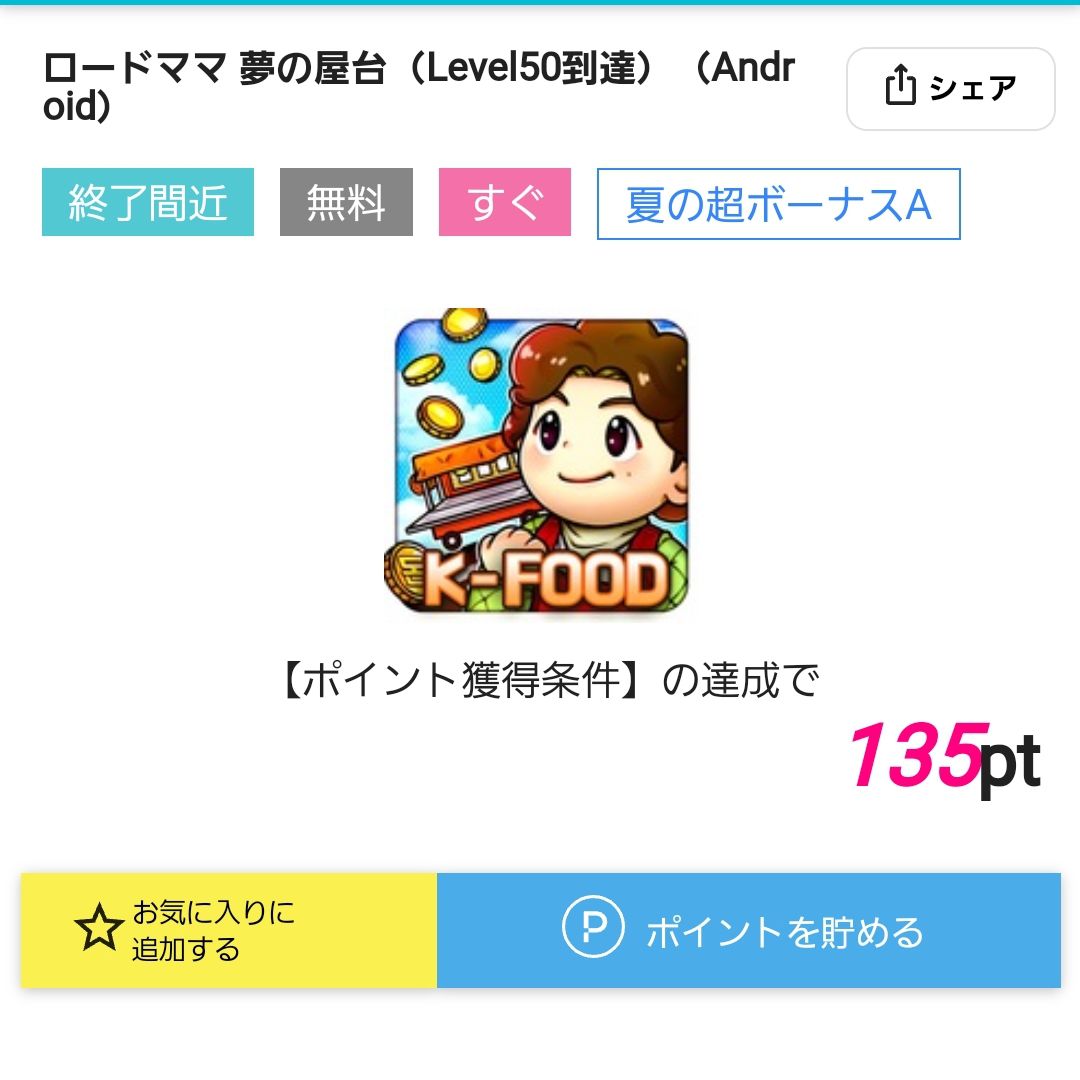Share this offer via the シェア button

[x=950, y=89]
